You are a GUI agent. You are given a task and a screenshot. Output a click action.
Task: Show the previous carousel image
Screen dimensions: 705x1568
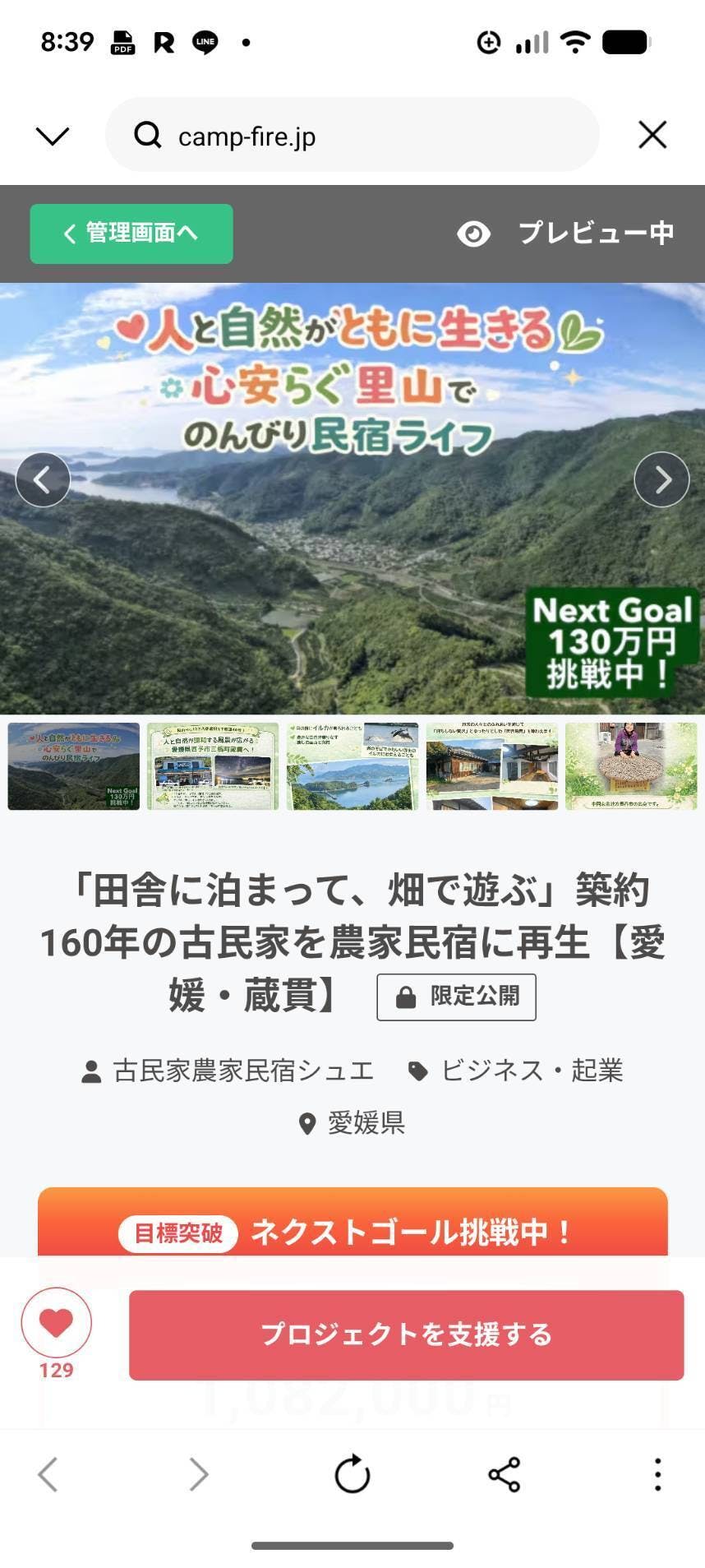43,479
